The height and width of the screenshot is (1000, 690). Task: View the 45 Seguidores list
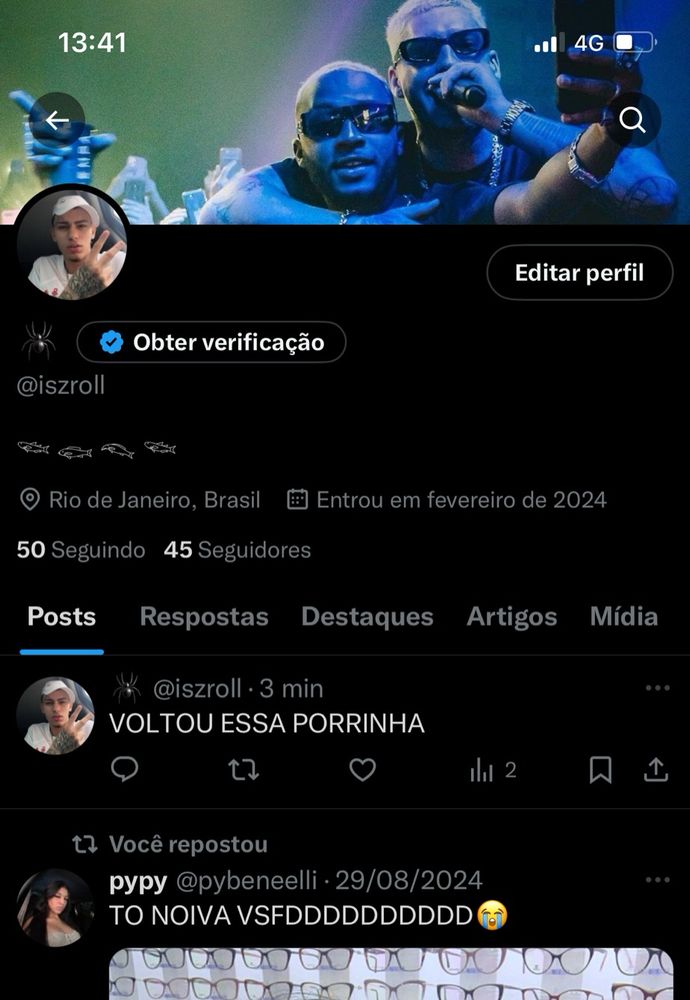point(238,550)
